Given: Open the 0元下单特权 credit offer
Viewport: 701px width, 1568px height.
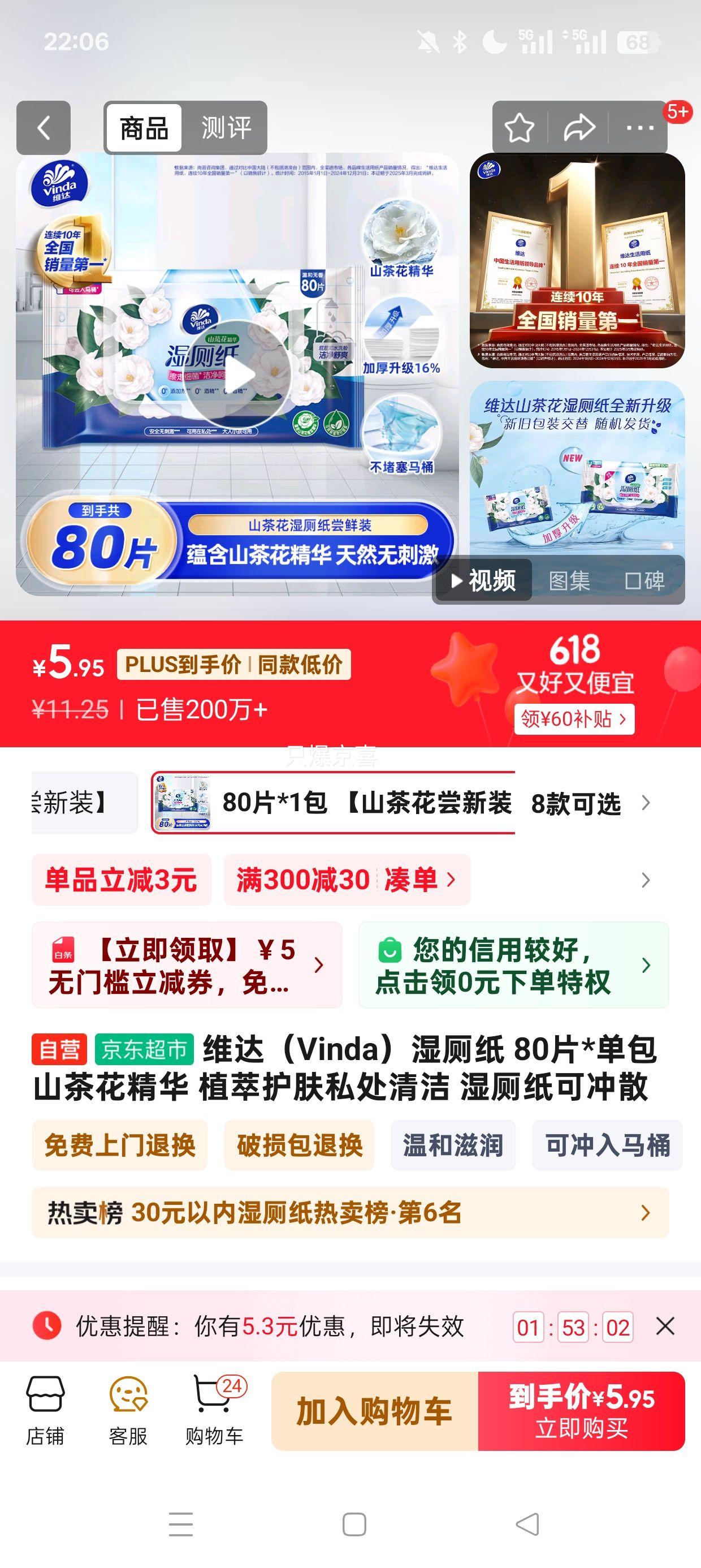Looking at the screenshot, I should (513, 966).
